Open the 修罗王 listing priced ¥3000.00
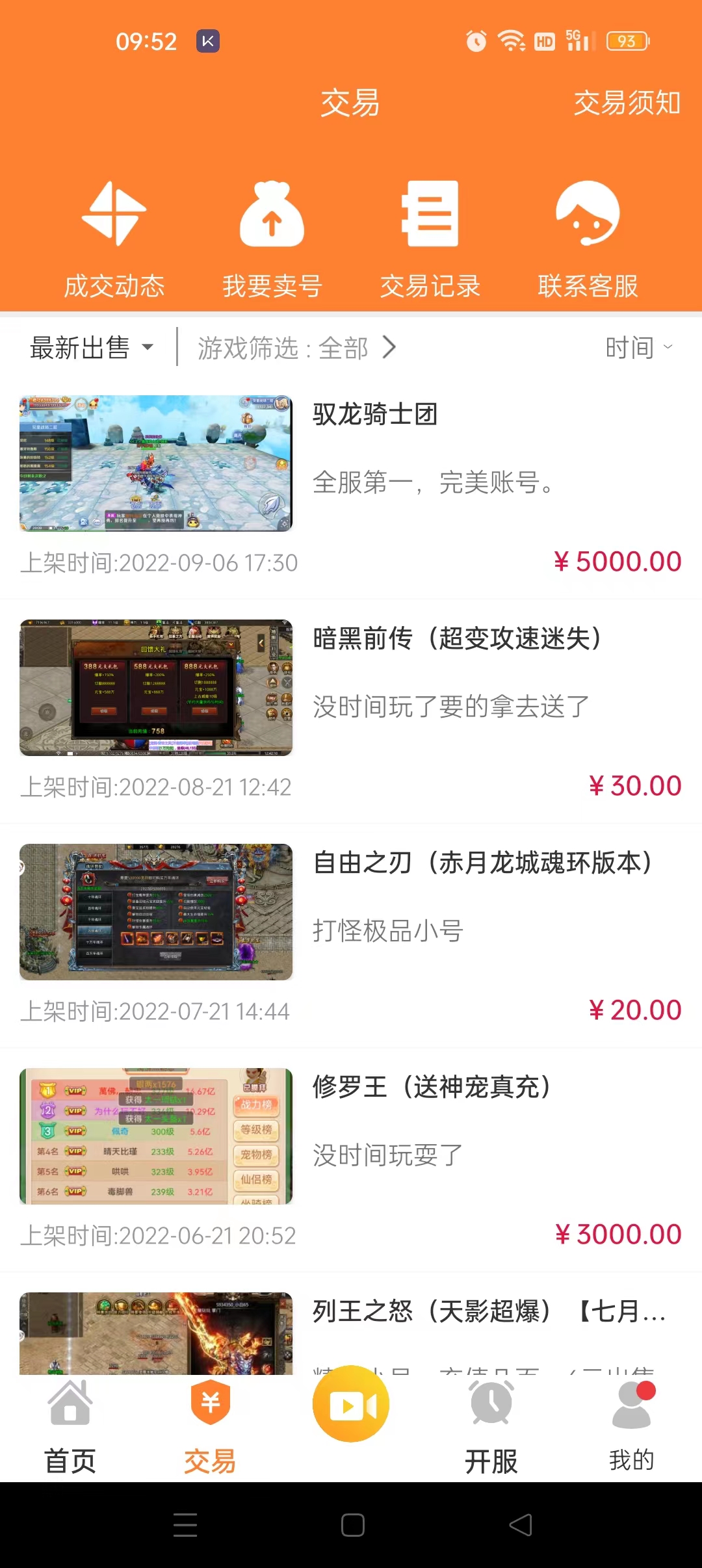Image resolution: width=702 pixels, height=1568 pixels. (351, 1157)
